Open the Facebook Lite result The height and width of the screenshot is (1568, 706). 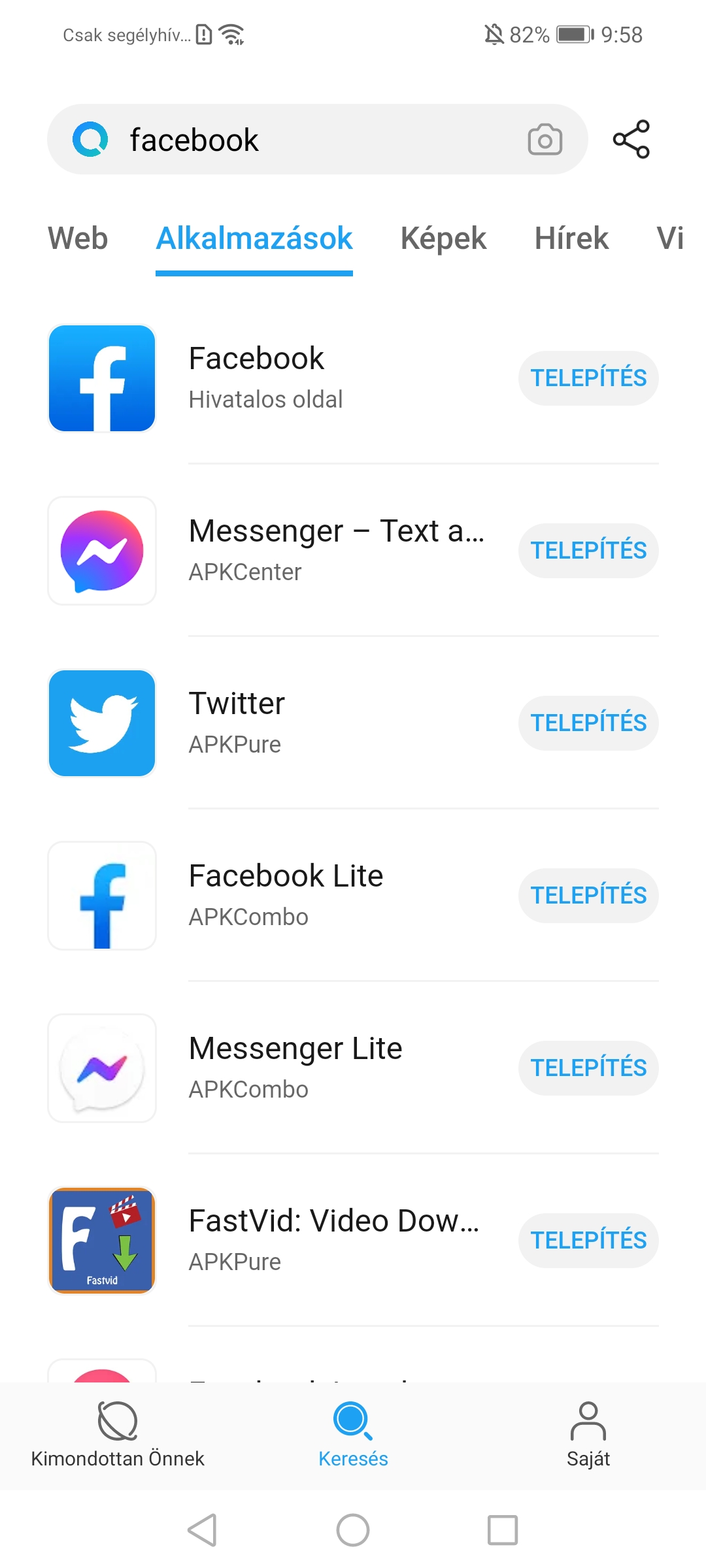coord(275,896)
